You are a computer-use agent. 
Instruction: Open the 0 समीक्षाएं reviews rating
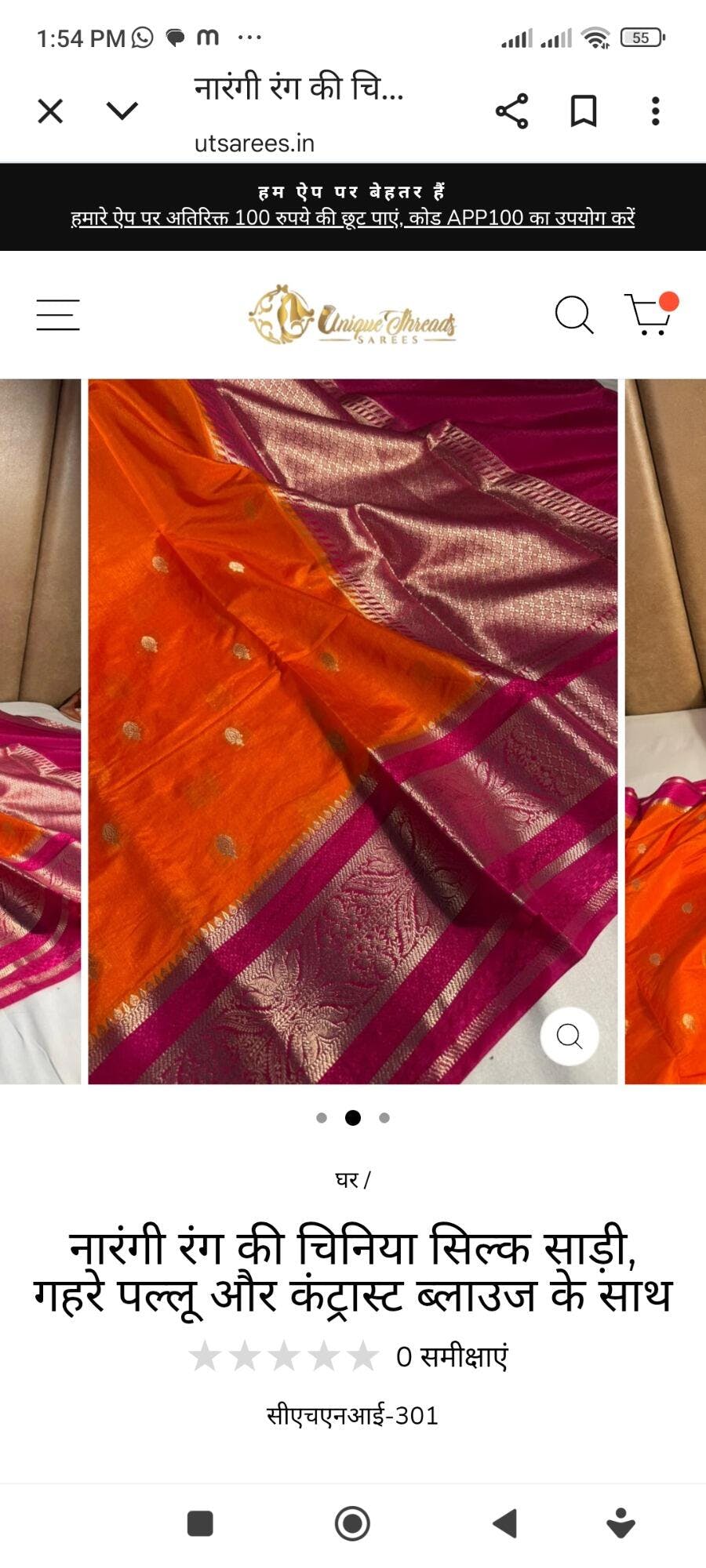349,1356
